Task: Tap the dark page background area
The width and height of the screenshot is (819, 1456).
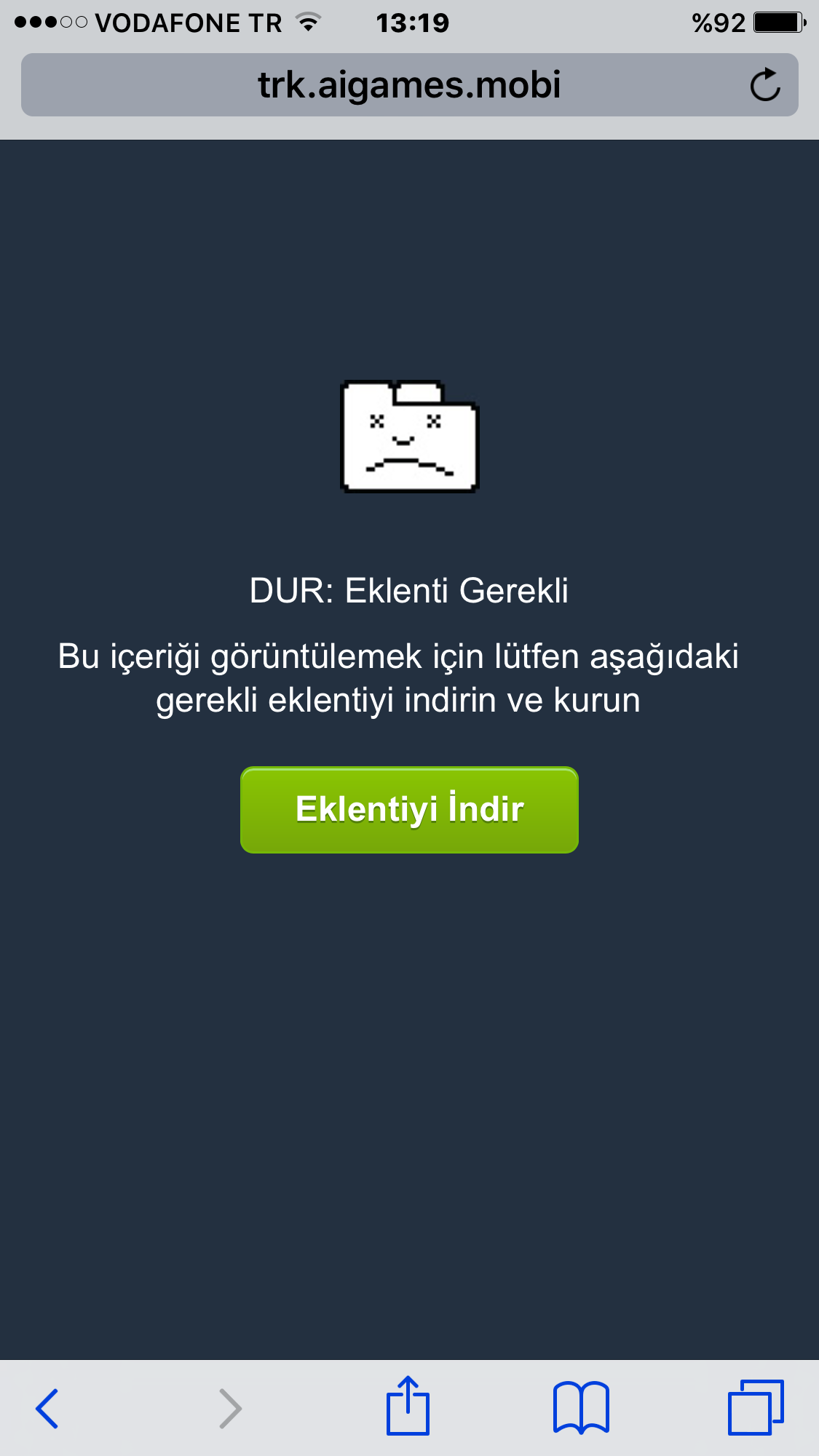Action: pos(410,1091)
